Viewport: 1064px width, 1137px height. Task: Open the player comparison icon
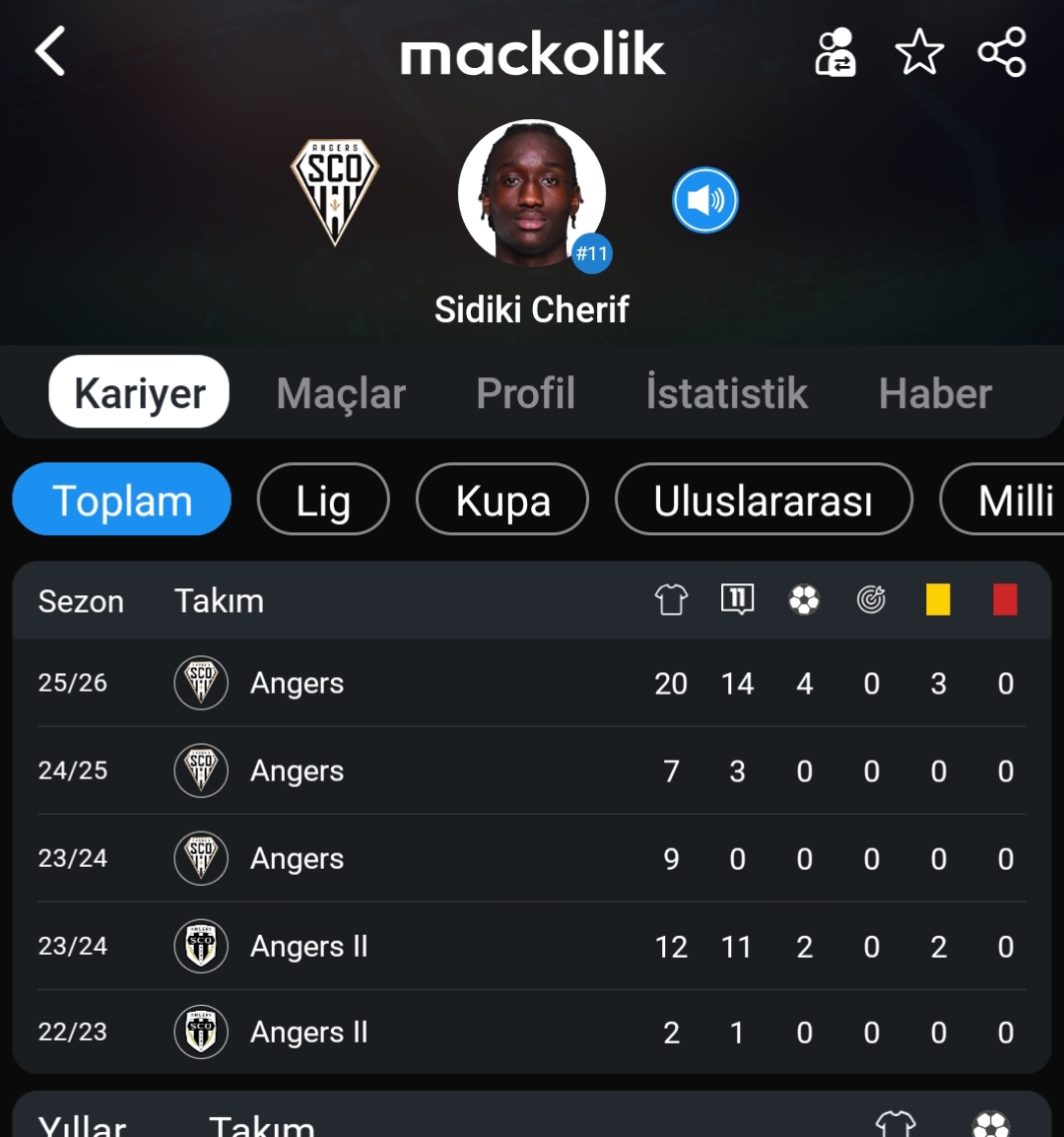(835, 52)
